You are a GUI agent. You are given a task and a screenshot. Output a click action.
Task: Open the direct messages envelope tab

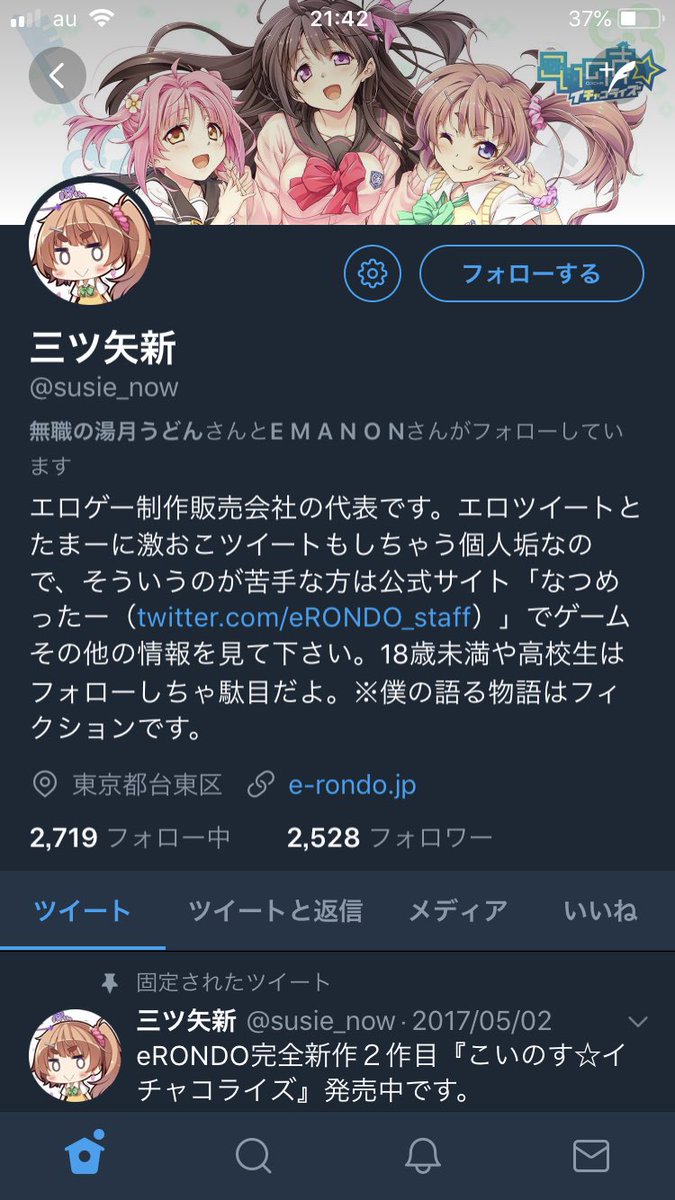click(590, 1155)
